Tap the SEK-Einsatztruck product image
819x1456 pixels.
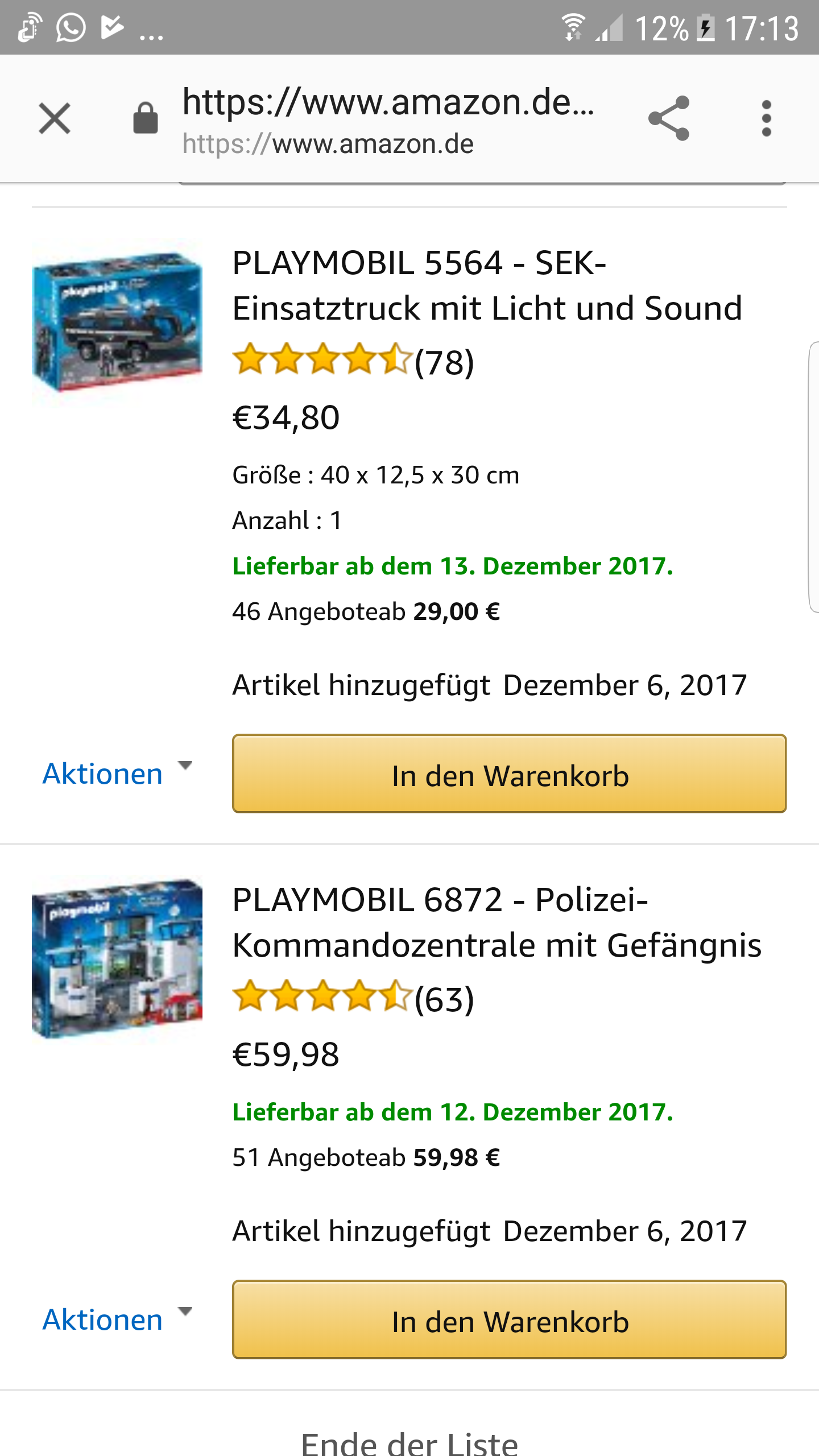tap(117, 322)
